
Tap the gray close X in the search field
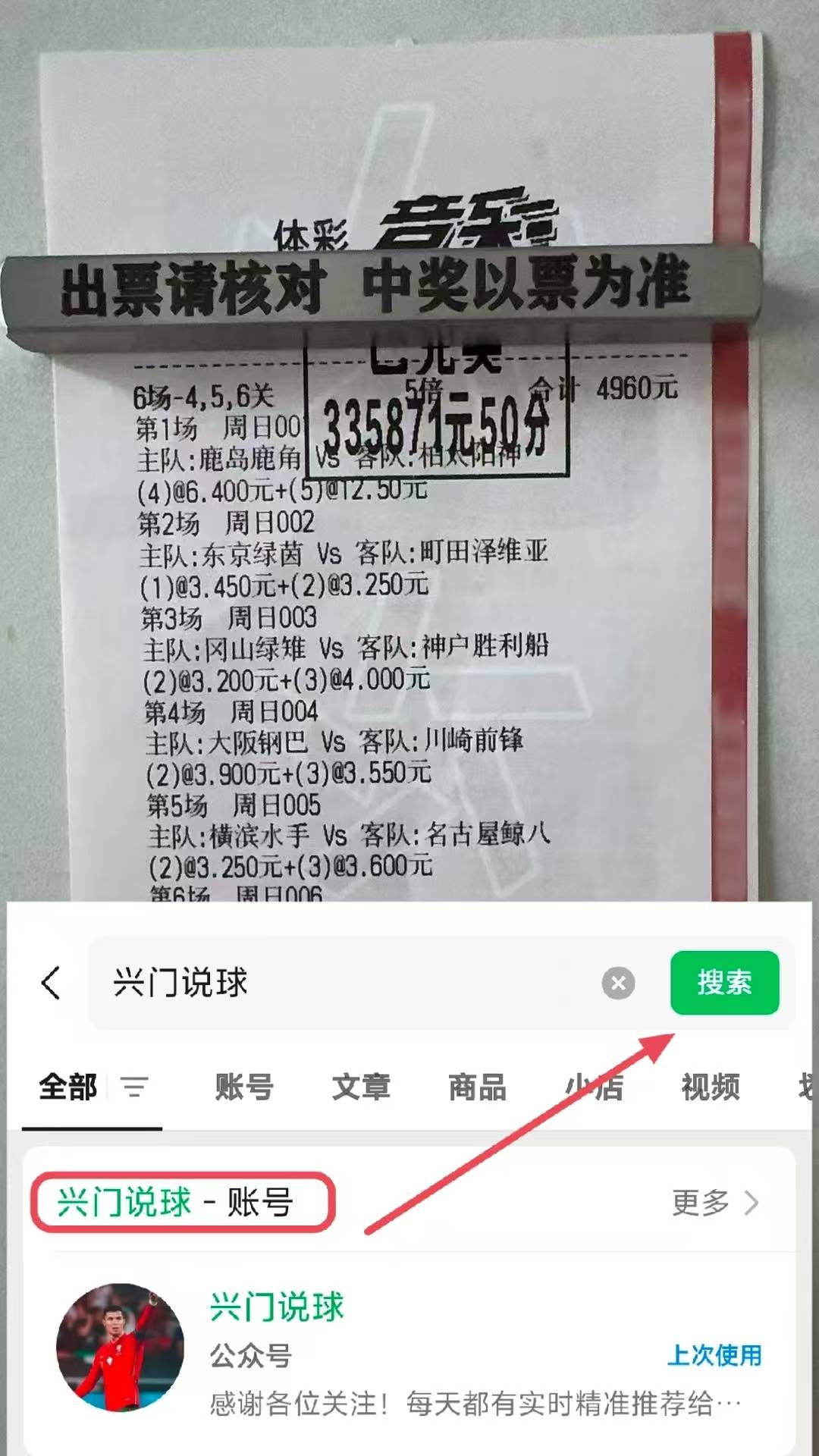click(617, 983)
